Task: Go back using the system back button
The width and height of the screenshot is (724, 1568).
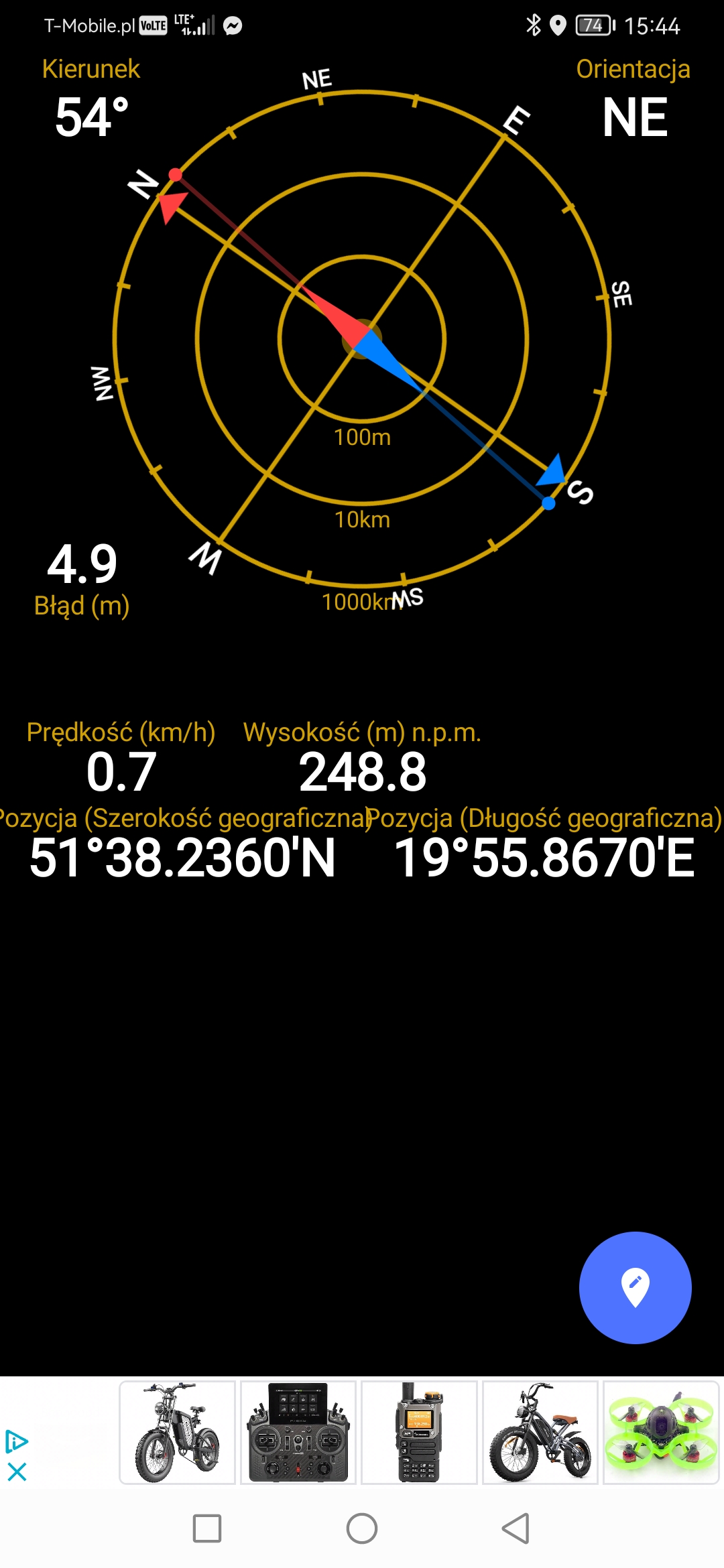Action: point(516,1528)
